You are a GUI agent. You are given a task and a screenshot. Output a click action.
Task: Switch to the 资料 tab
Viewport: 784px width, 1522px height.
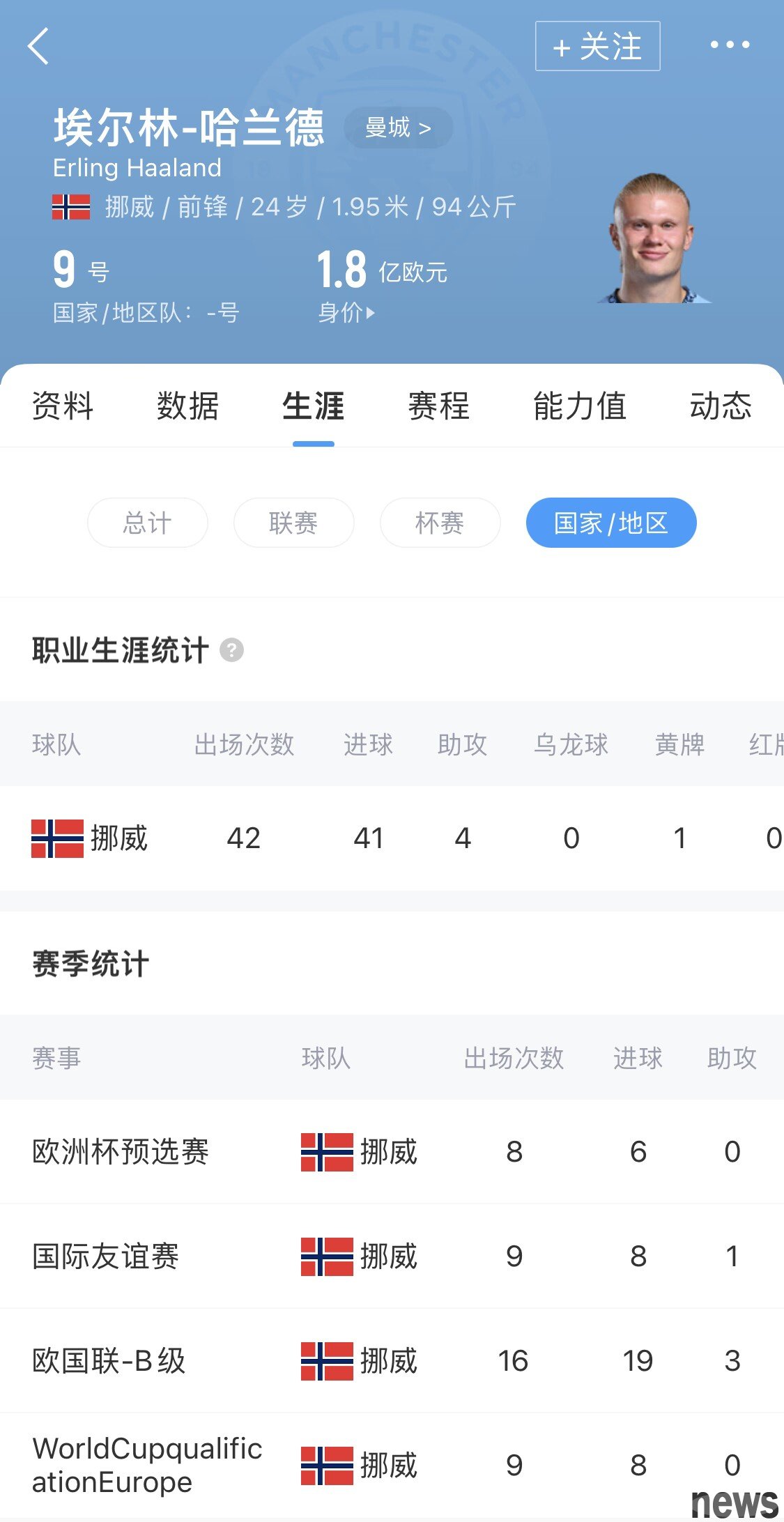coord(63,406)
